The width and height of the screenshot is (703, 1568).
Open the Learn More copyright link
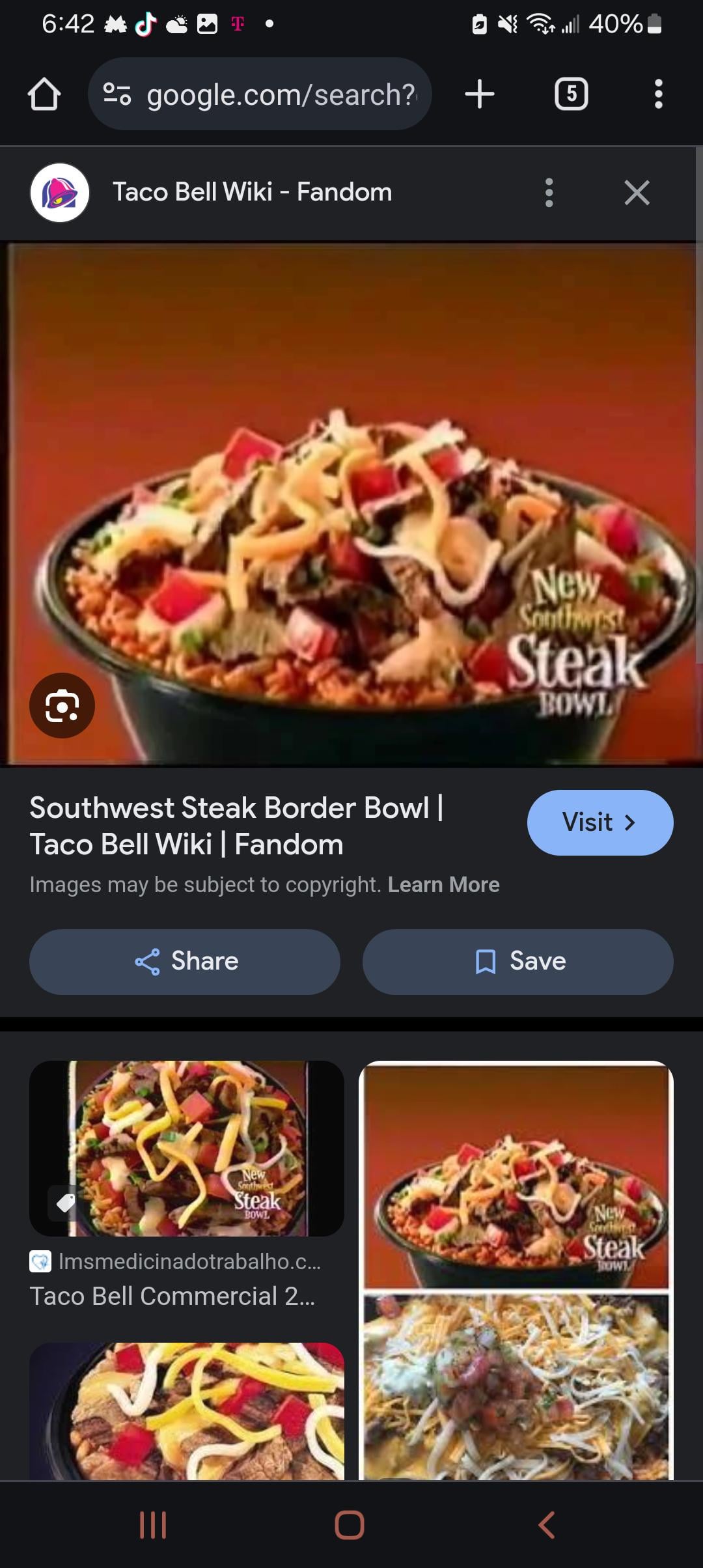[443, 885]
